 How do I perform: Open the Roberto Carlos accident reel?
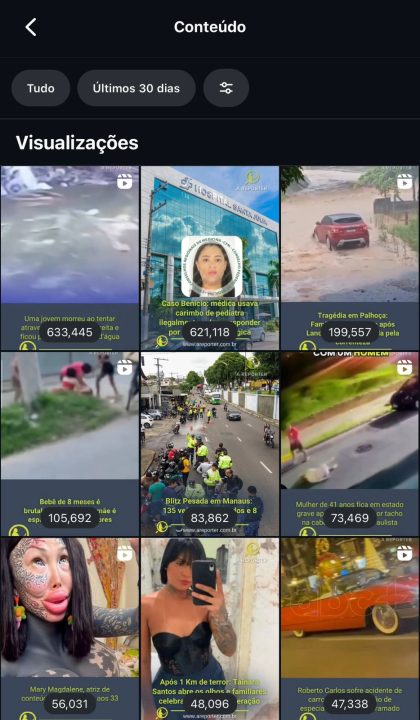click(x=350, y=629)
